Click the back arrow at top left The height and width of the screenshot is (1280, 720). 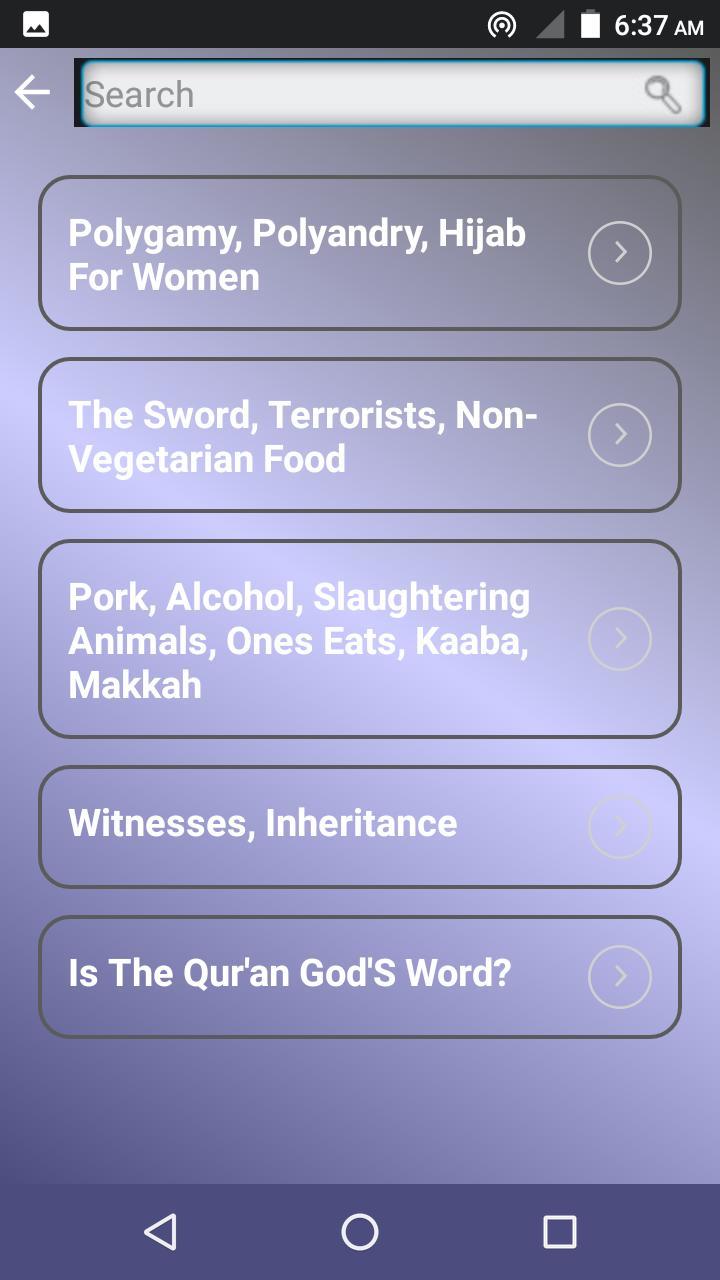point(31,91)
